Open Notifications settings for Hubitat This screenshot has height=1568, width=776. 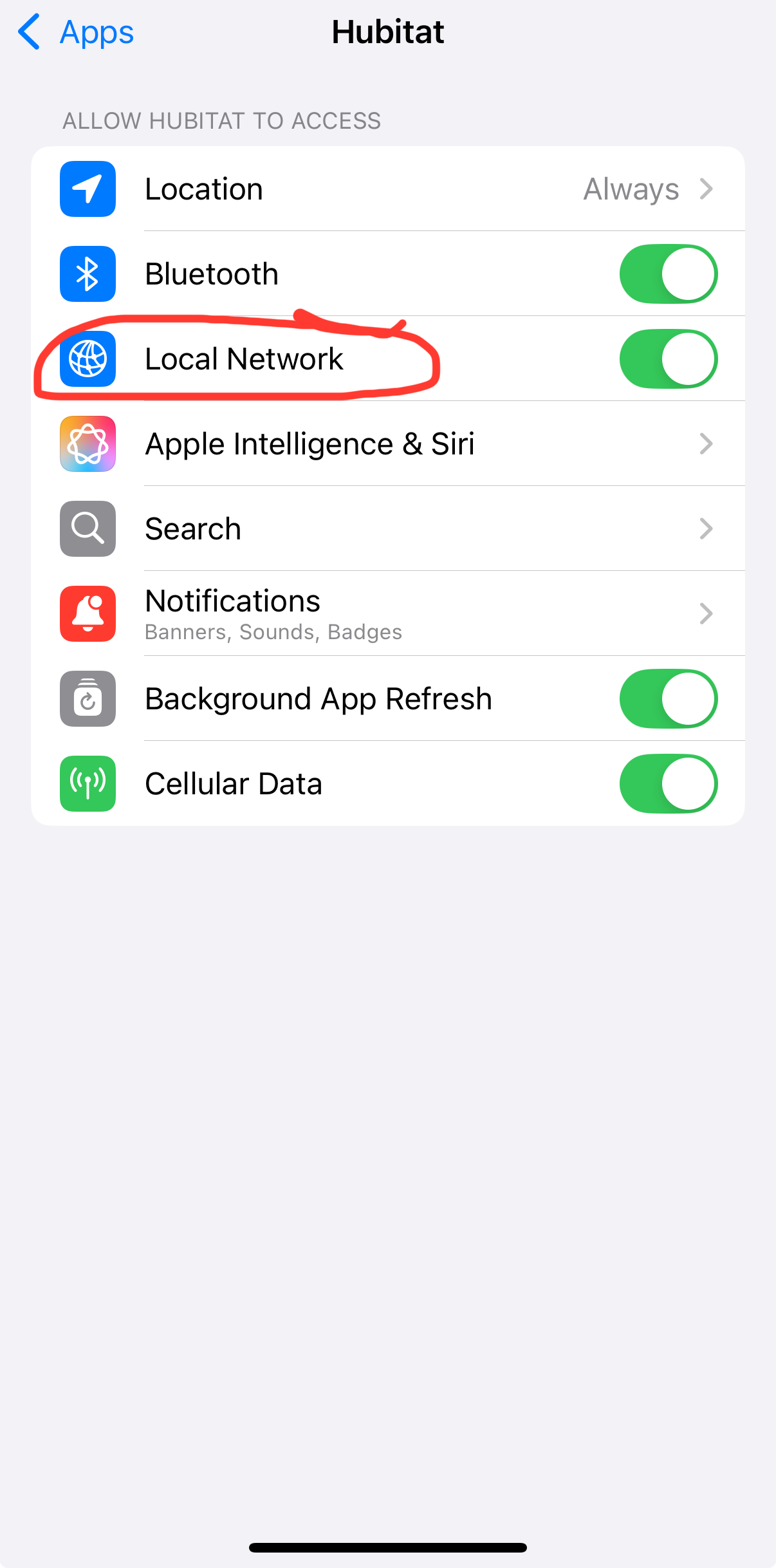(388, 613)
